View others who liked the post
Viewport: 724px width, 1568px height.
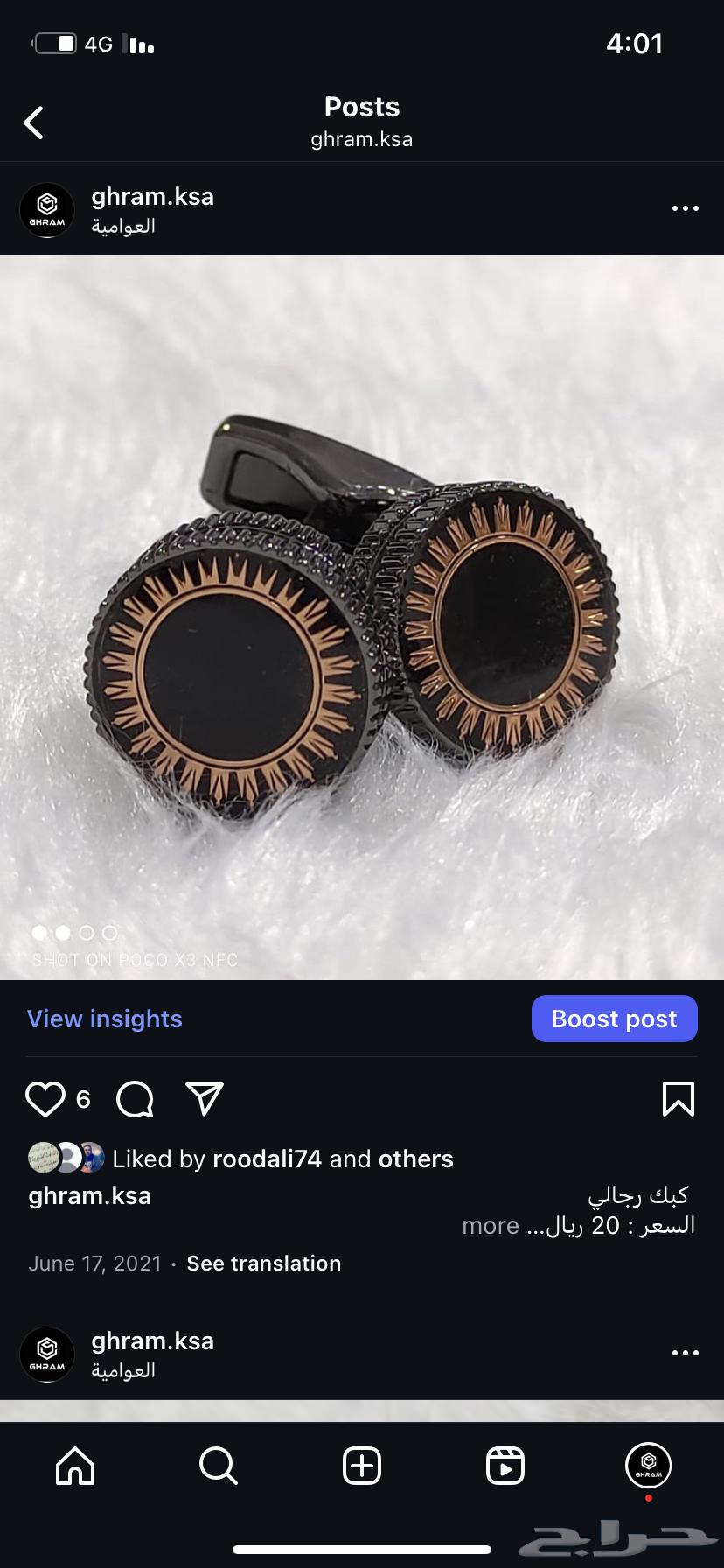[x=415, y=1158]
